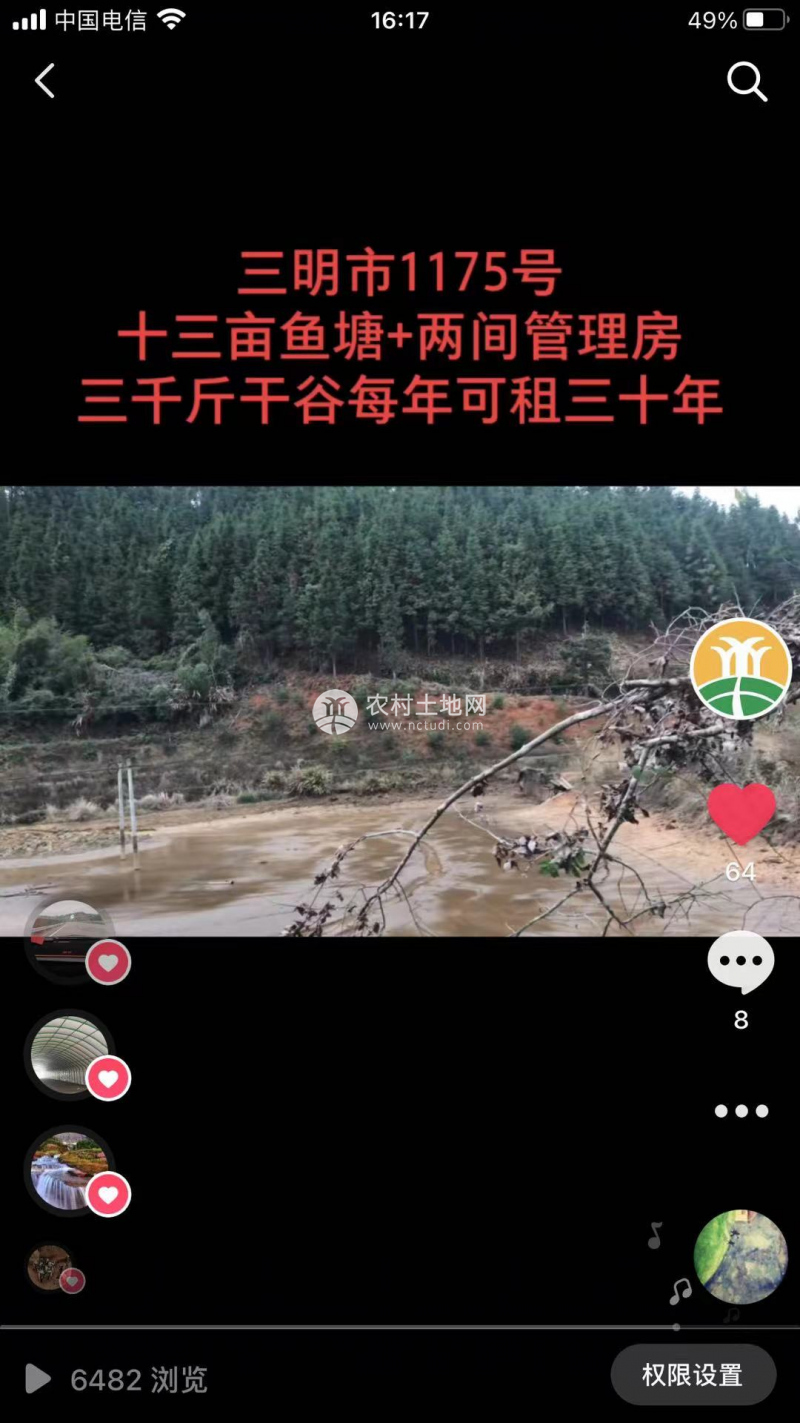
Task: Go back using the top-left arrow
Action: pyautogui.click(x=45, y=81)
